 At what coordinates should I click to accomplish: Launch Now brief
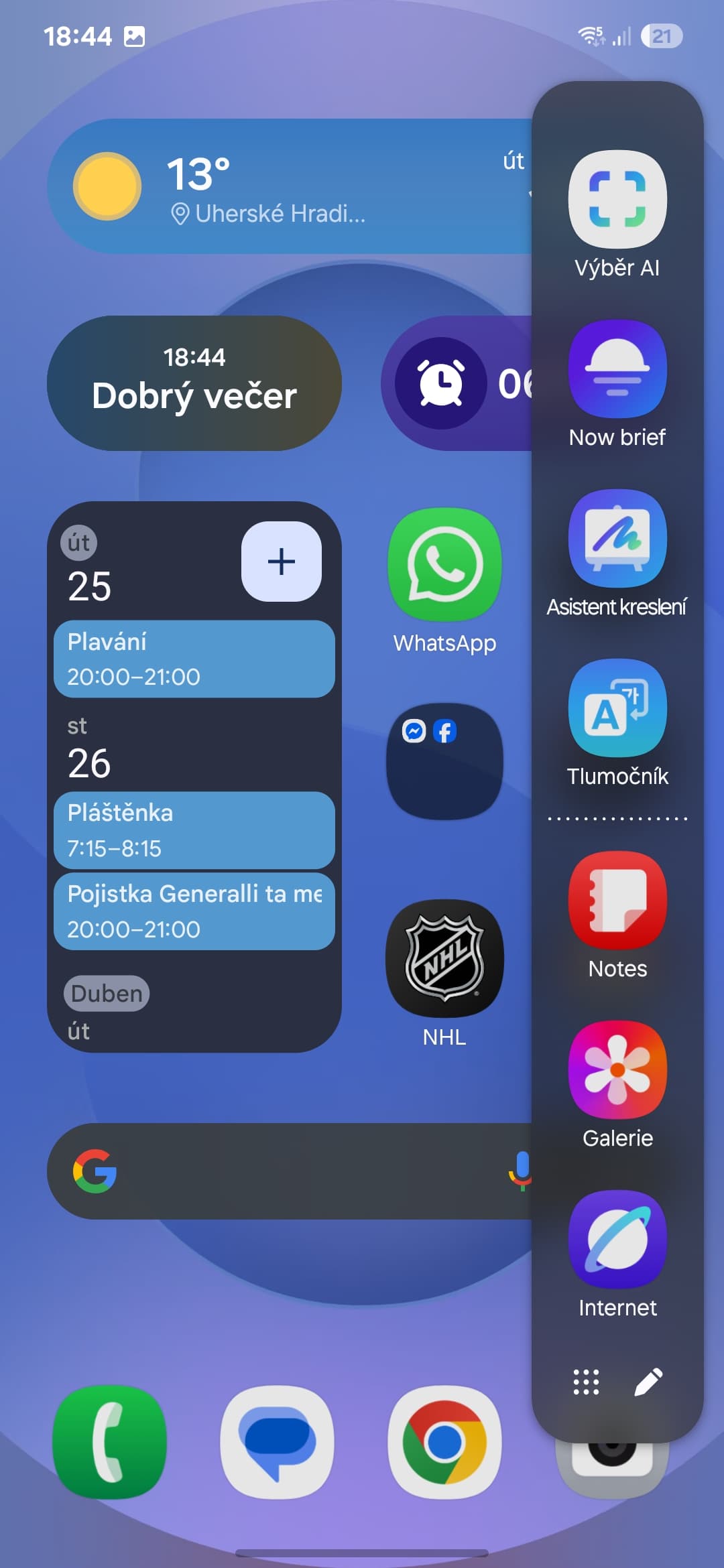(617, 369)
